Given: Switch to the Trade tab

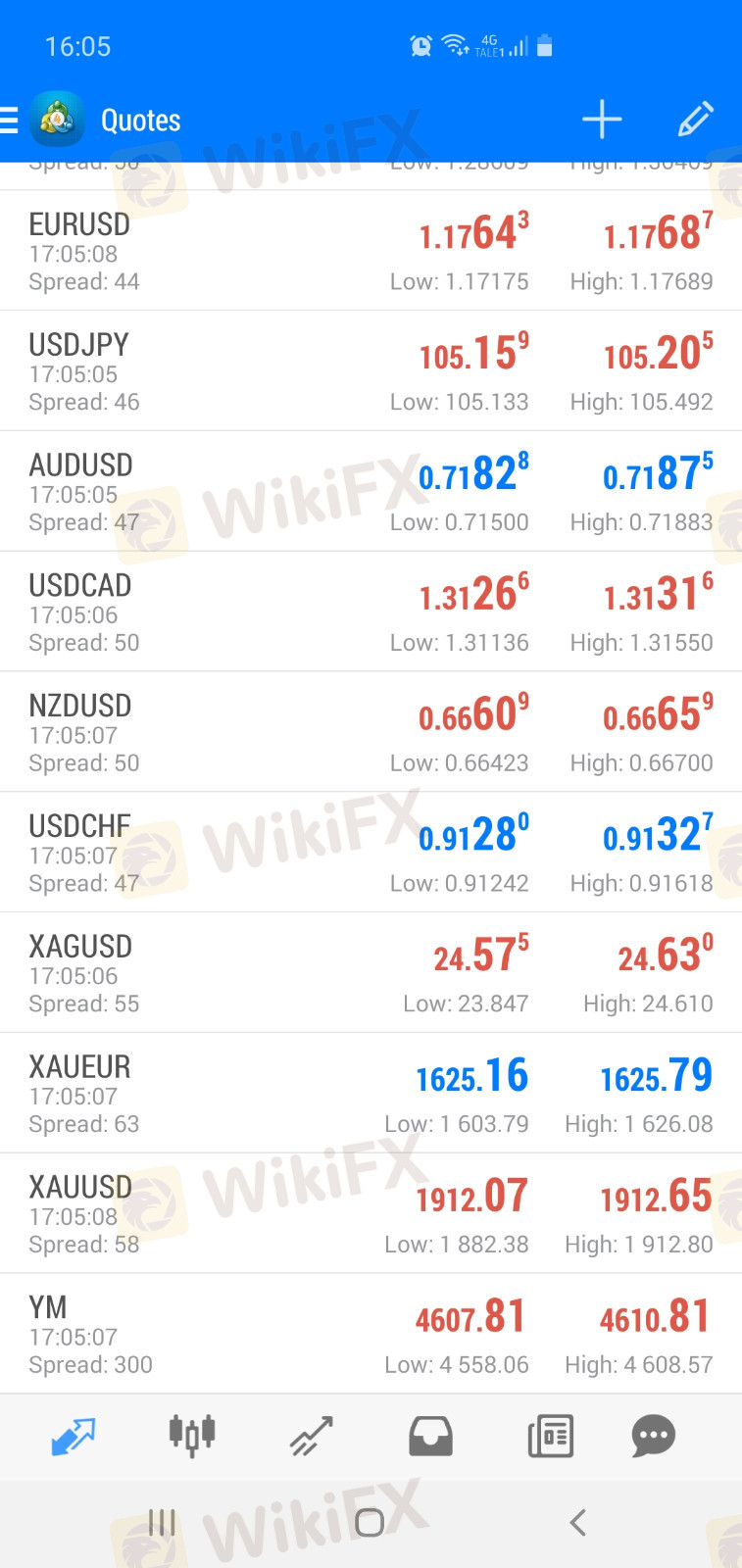Looking at the screenshot, I should click(312, 1437).
